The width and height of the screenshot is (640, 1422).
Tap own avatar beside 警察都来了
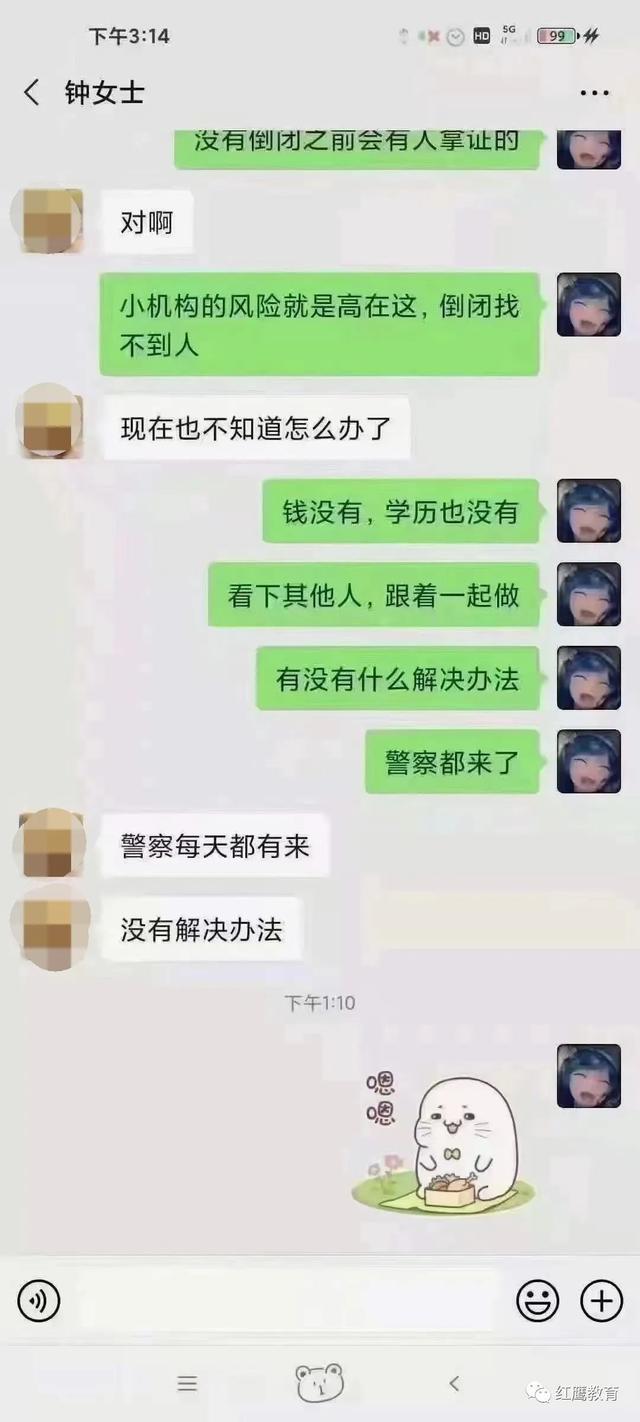[x=588, y=762]
